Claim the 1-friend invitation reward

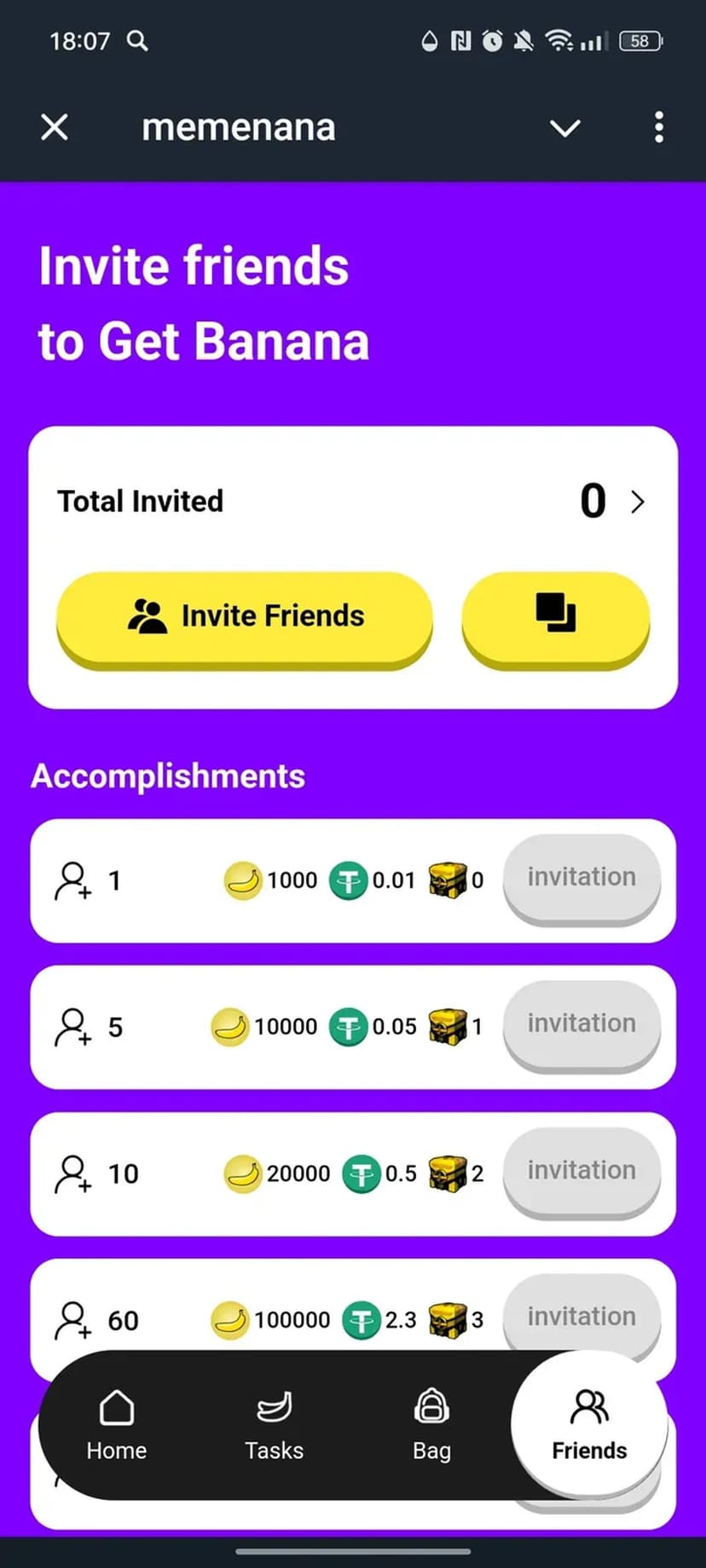tap(582, 877)
